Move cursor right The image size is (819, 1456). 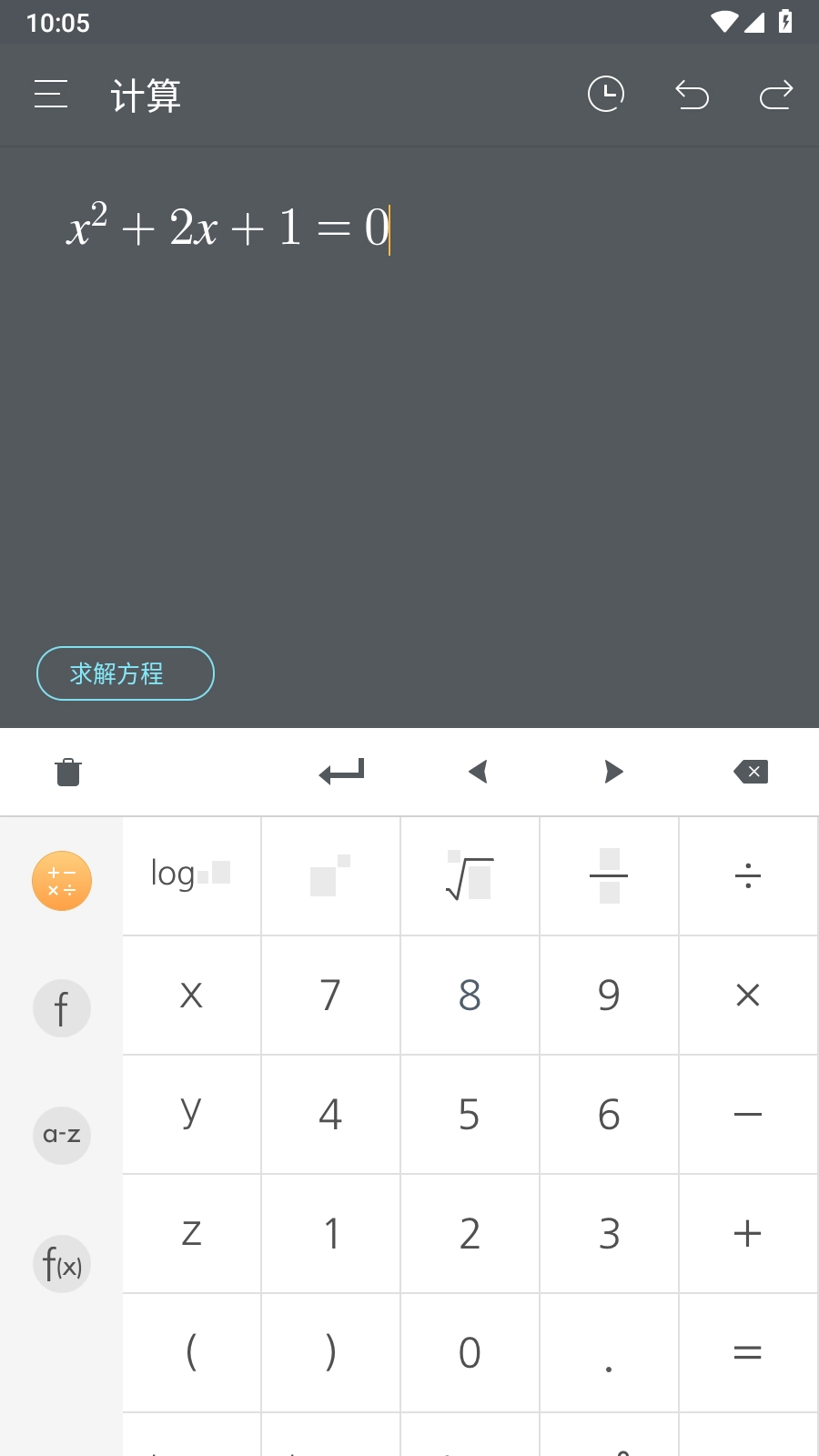tap(614, 773)
